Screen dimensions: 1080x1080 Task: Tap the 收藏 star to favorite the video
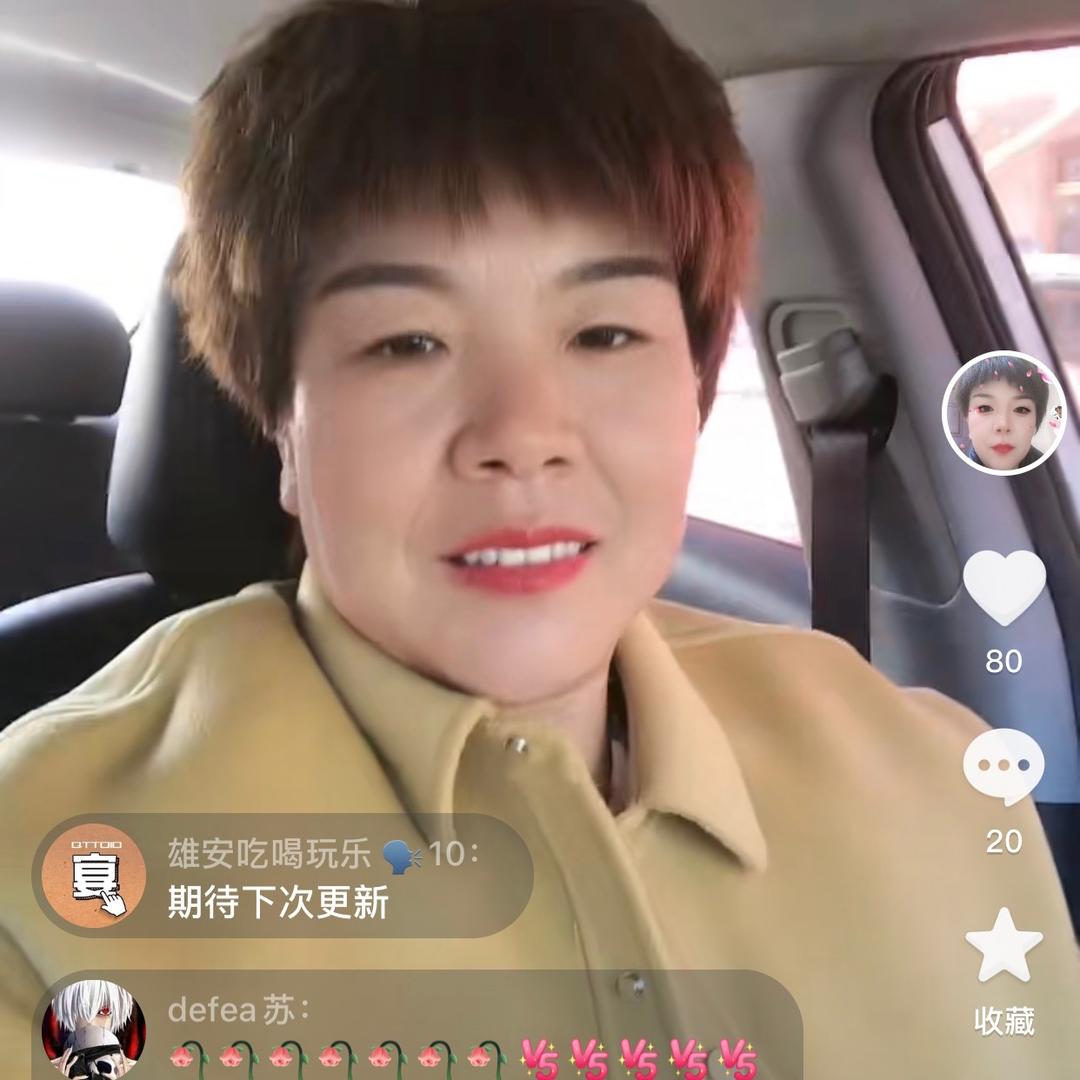click(x=1003, y=946)
